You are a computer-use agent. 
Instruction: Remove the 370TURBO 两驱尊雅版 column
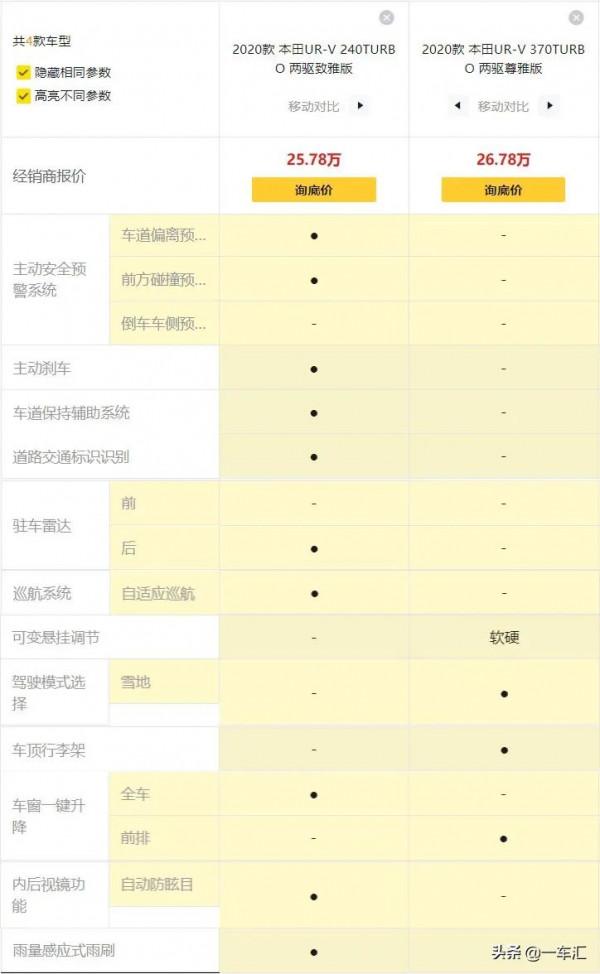(x=576, y=18)
